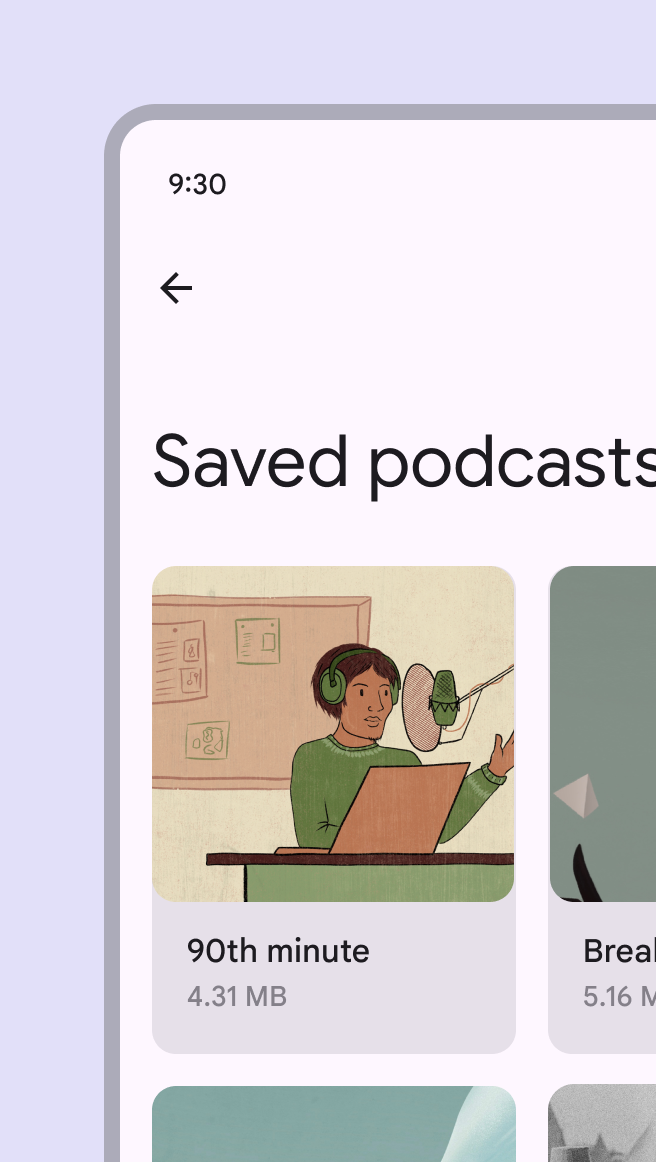This screenshot has height=1162, width=656.
Task: Open the 90th minute podcast card
Action: pos(333,808)
